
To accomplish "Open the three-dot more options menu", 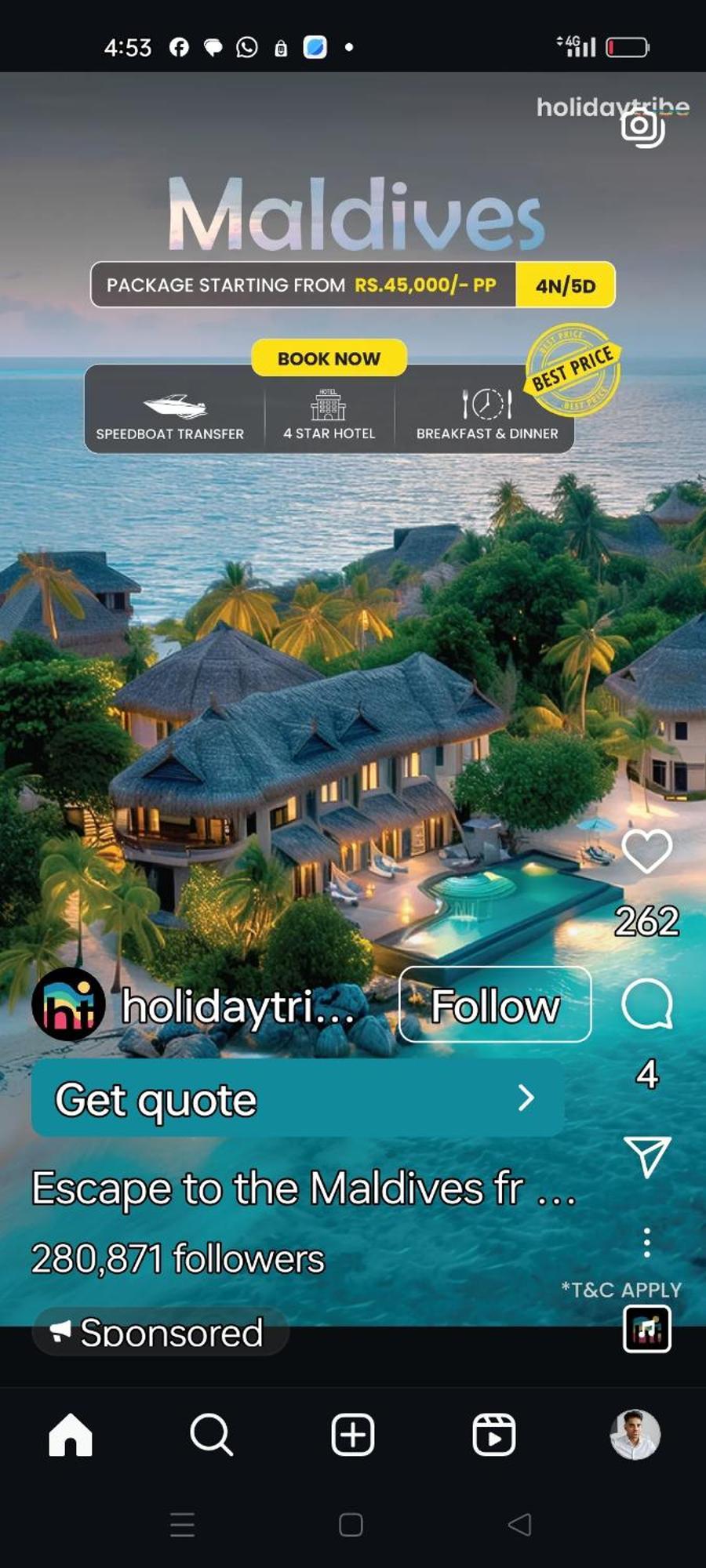I will tap(646, 1243).
